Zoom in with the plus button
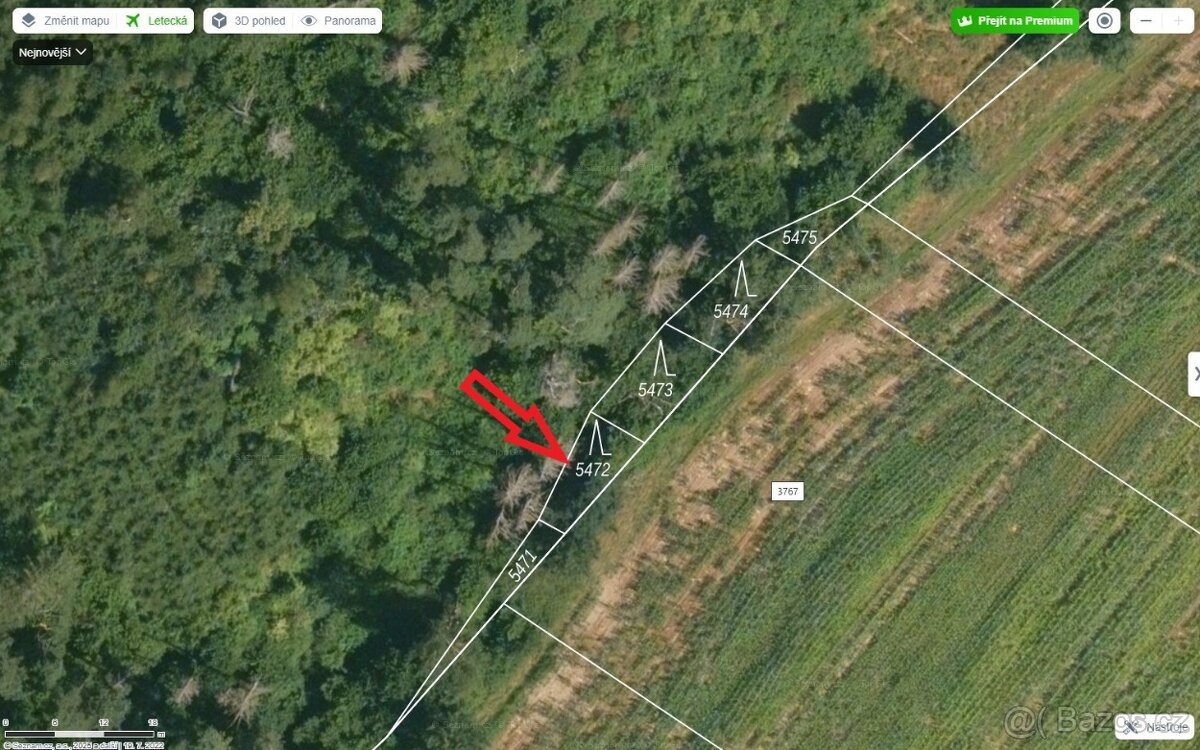This screenshot has width=1200, height=750. pos(1178,20)
